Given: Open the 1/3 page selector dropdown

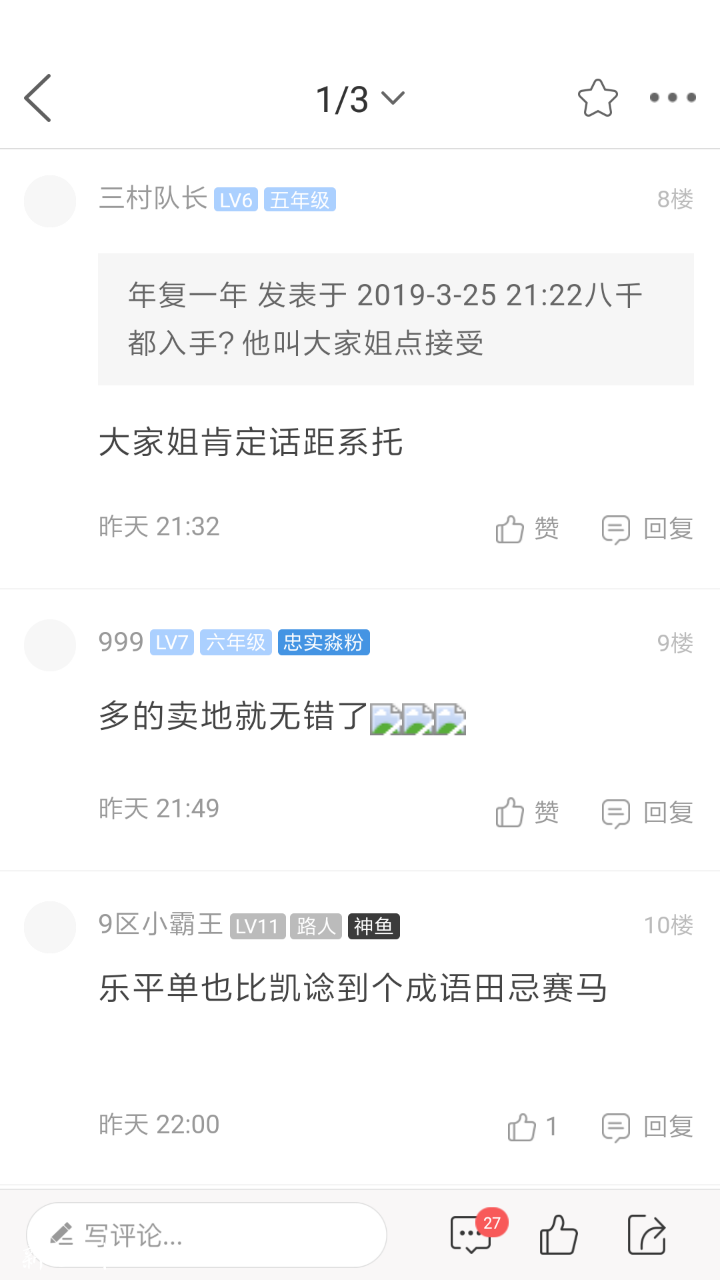Looking at the screenshot, I should (x=360, y=98).
